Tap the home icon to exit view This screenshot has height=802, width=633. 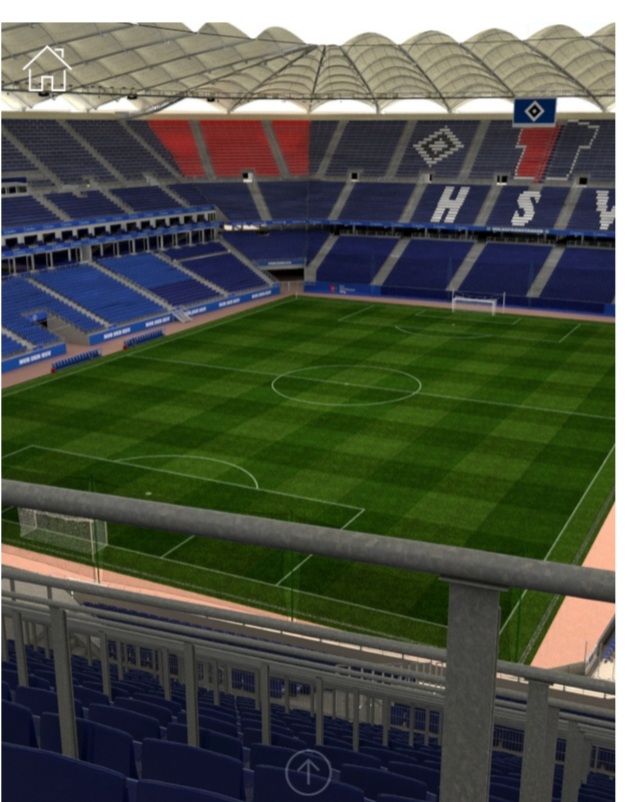46,69
